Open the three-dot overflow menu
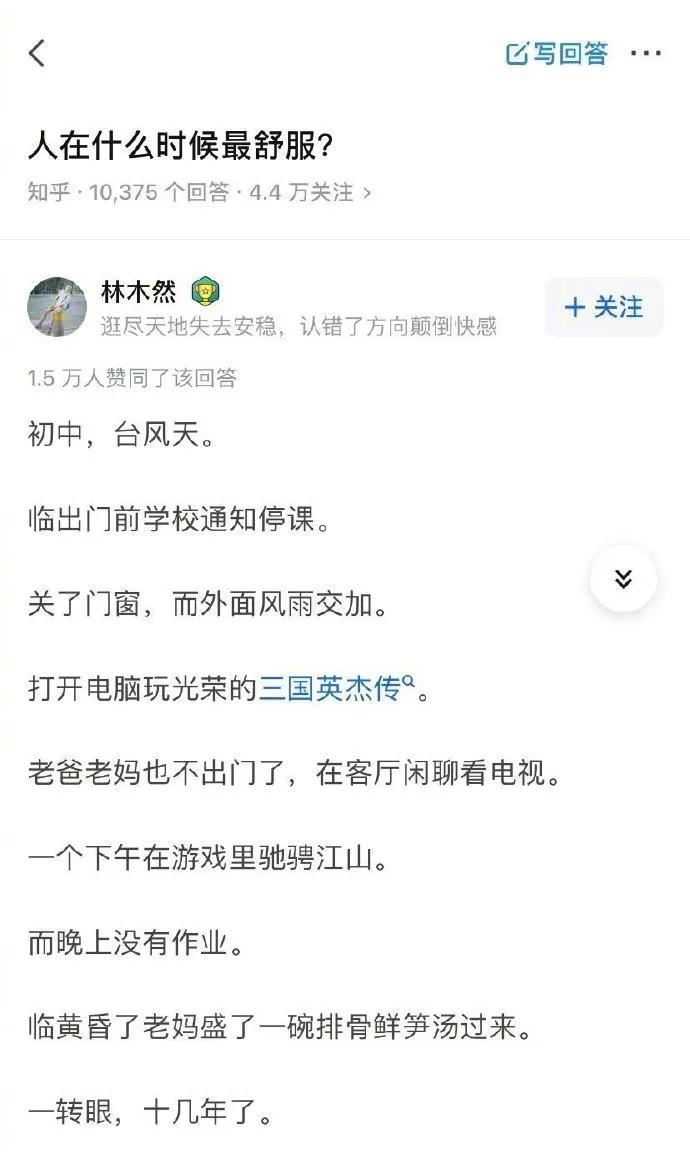 [x=646, y=54]
